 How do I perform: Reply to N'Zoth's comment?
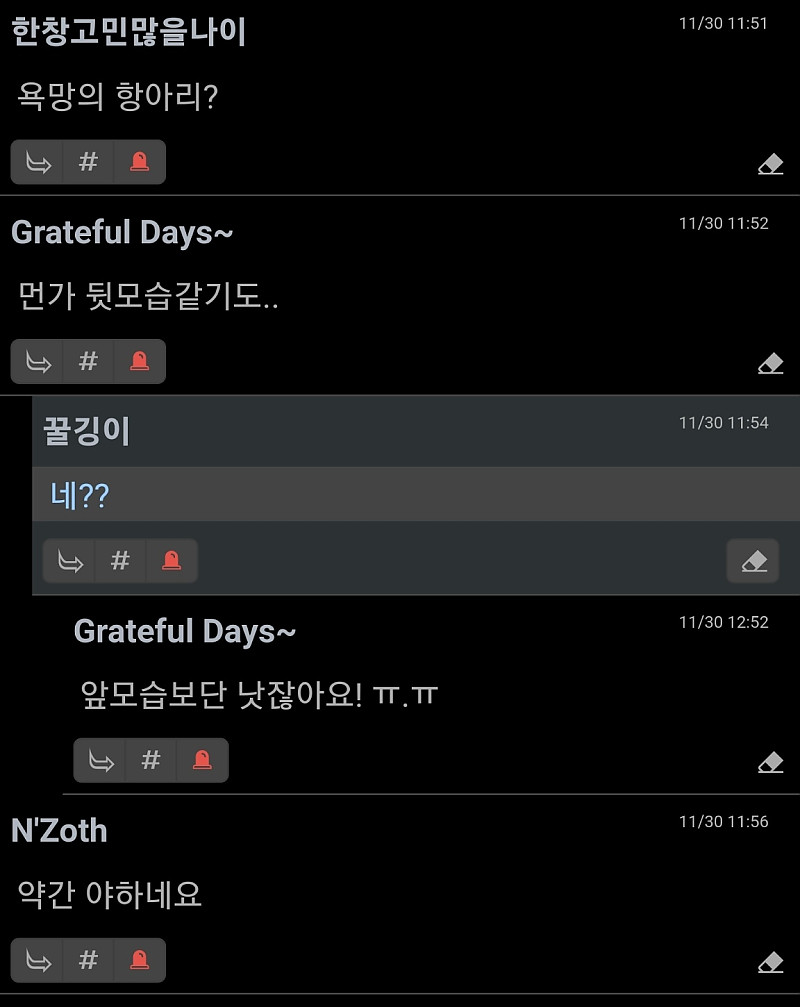37,961
